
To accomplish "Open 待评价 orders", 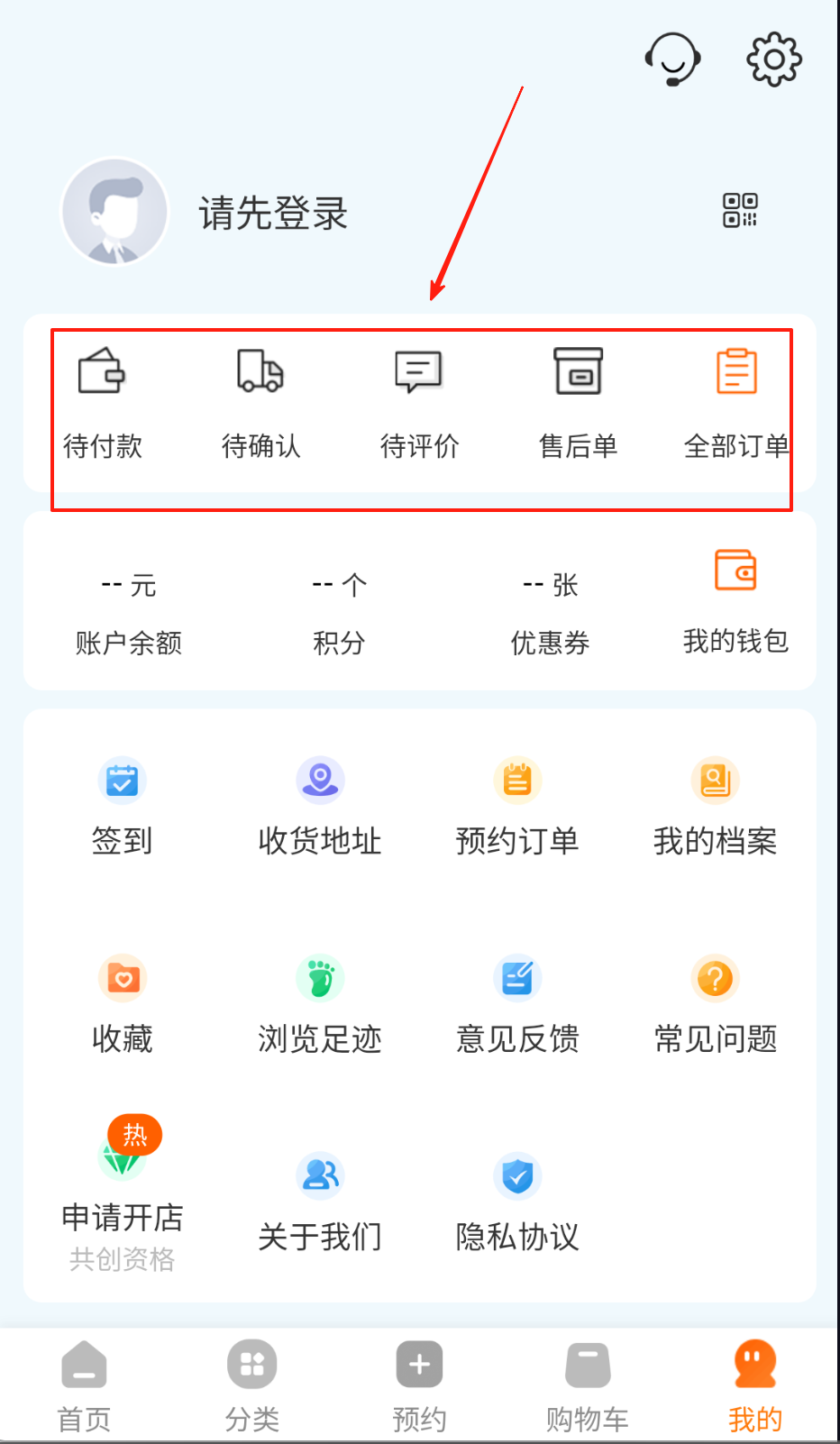I will 419,403.
